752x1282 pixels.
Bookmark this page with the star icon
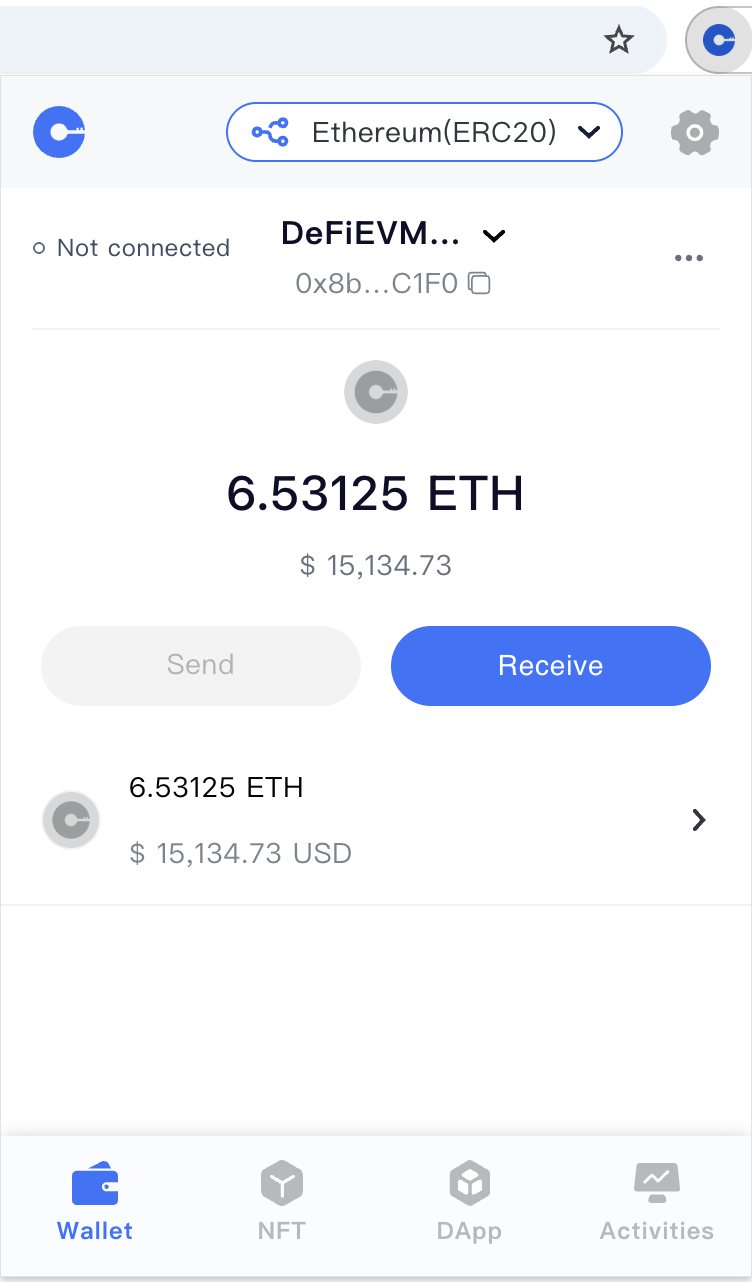tap(619, 40)
